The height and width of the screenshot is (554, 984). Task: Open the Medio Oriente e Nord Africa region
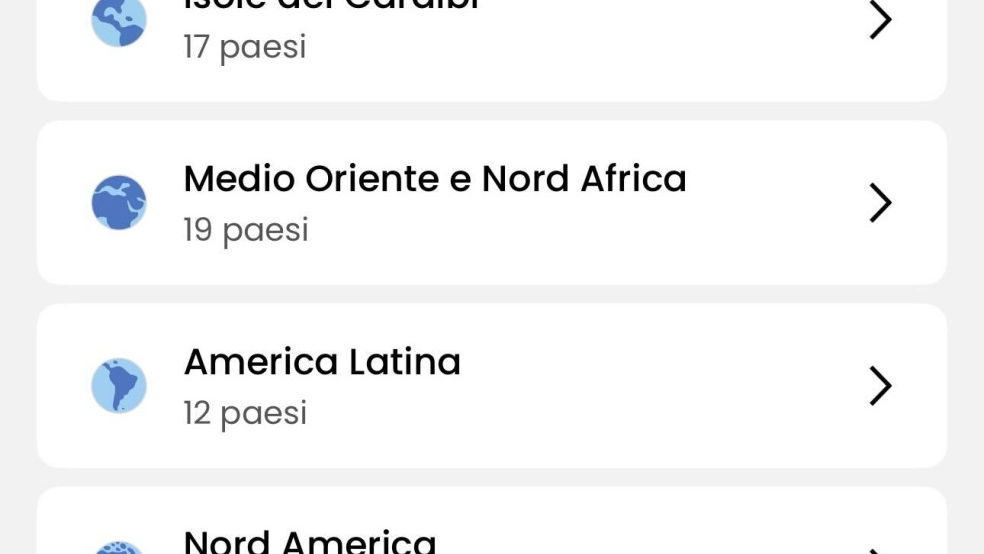click(x=490, y=203)
